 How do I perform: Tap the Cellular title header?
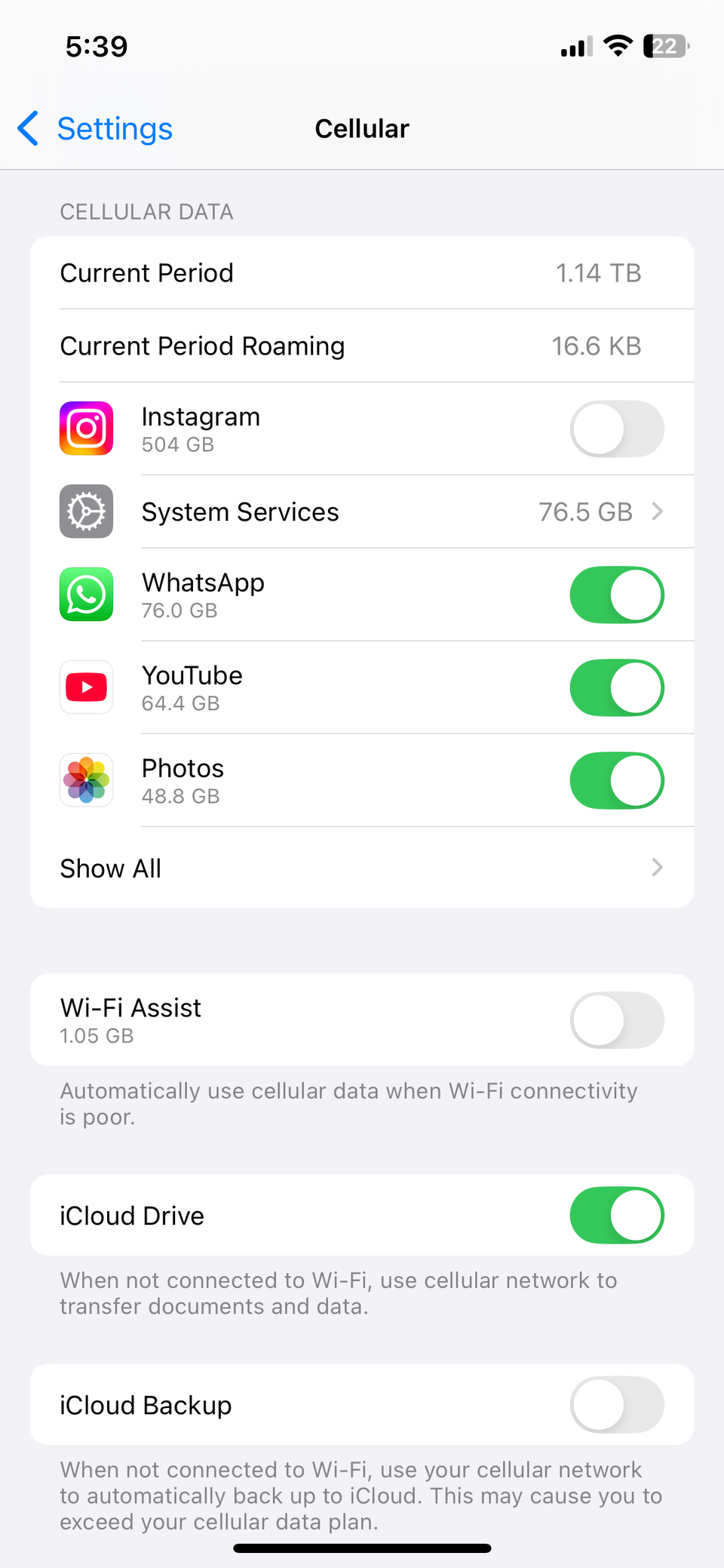pyautogui.click(x=362, y=128)
